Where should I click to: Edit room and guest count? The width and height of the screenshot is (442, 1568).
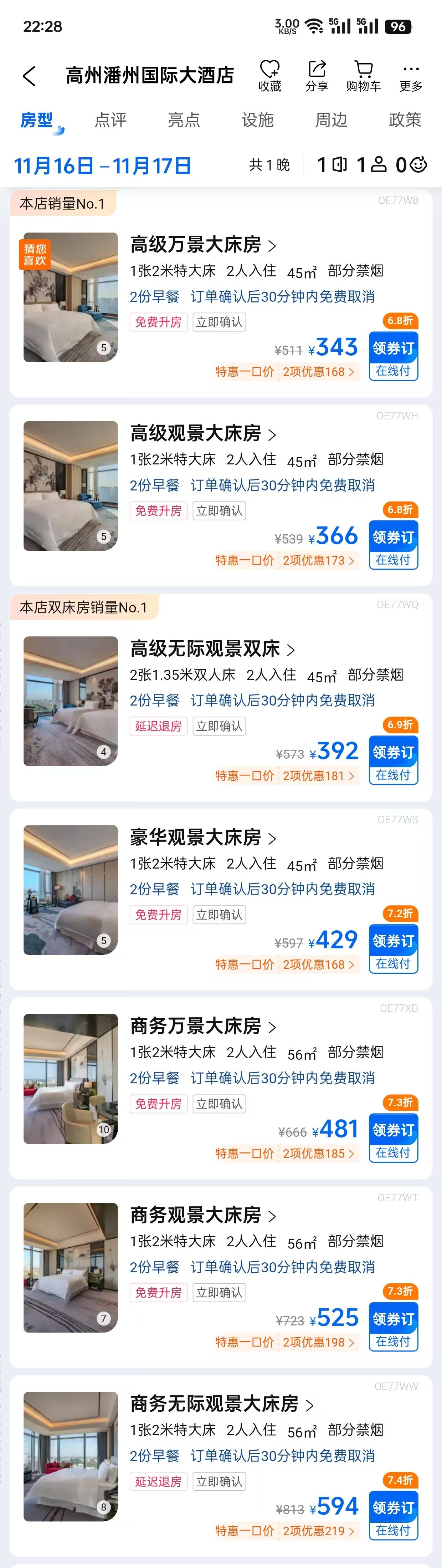(x=371, y=165)
